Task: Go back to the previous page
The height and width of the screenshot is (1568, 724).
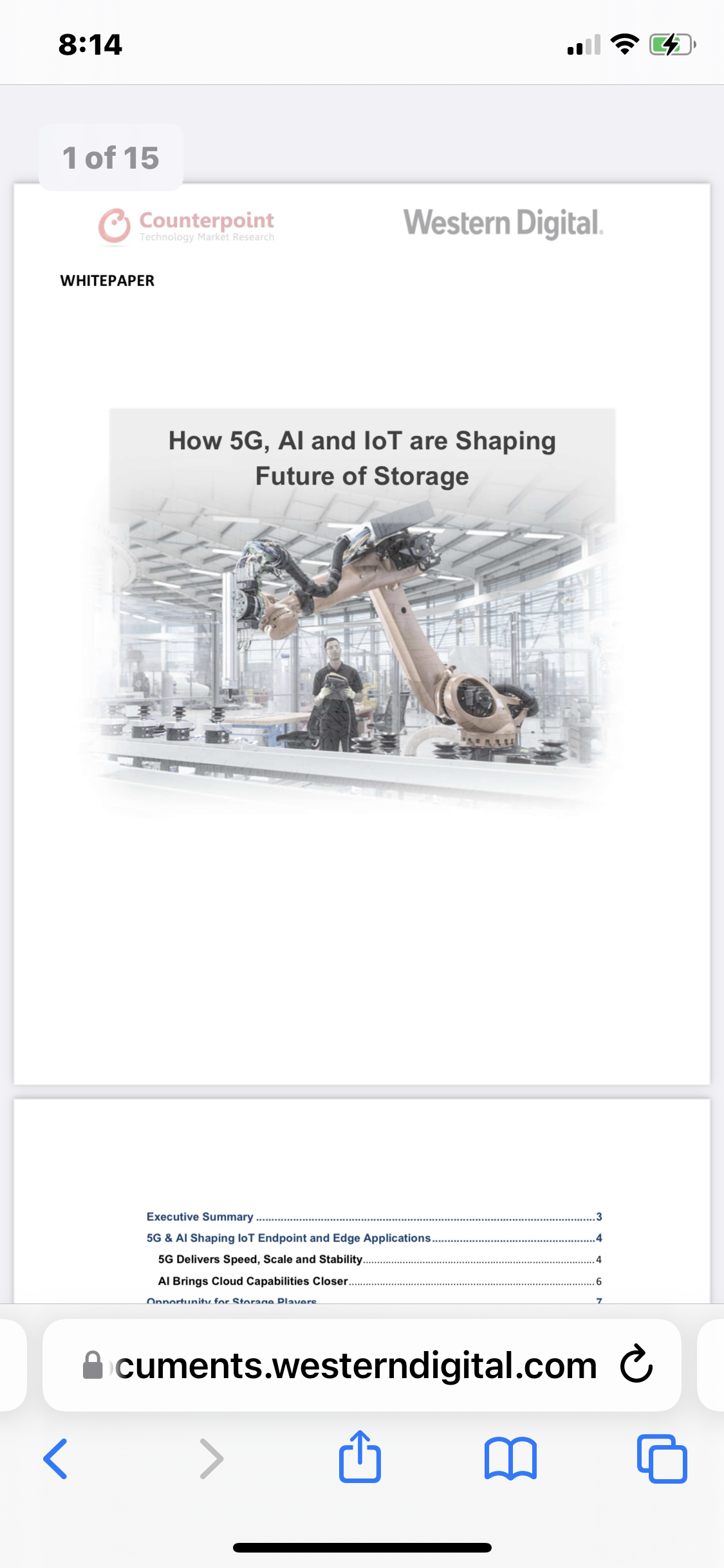Action: click(x=55, y=1459)
